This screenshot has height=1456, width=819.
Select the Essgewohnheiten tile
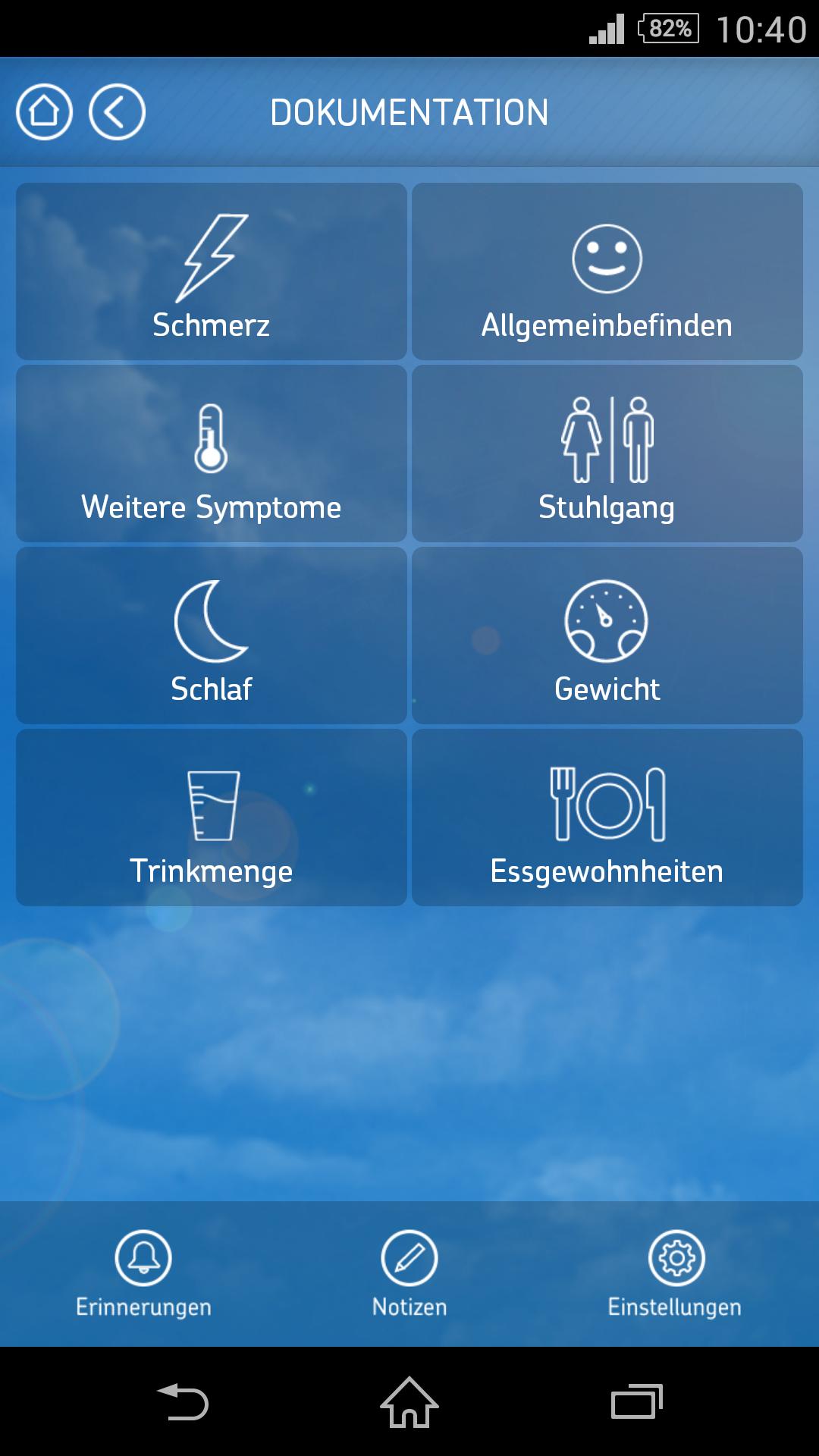[607, 817]
